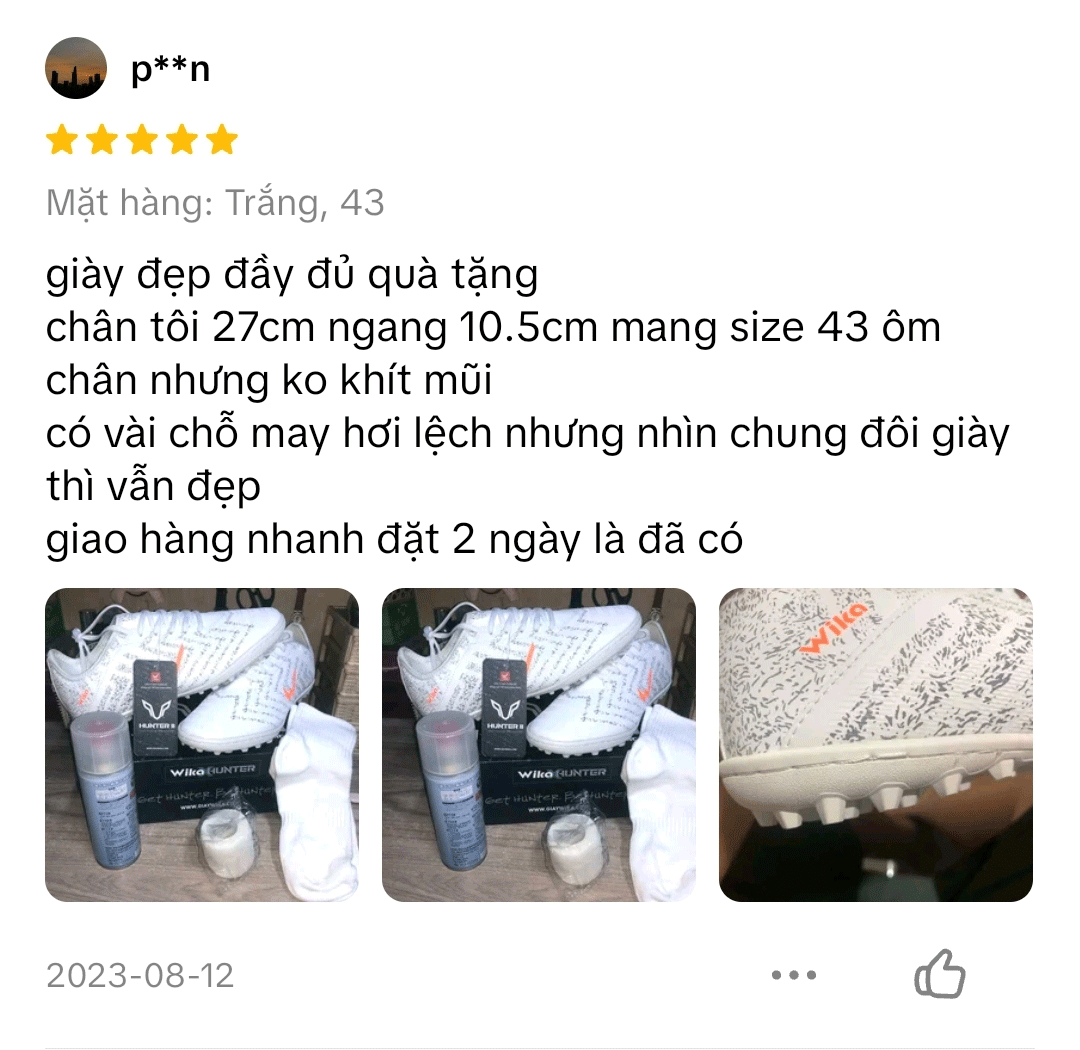Like this review with the thumbs-up icon
Image resolution: width=1080 pixels, height=1050 pixels.
(x=940, y=974)
